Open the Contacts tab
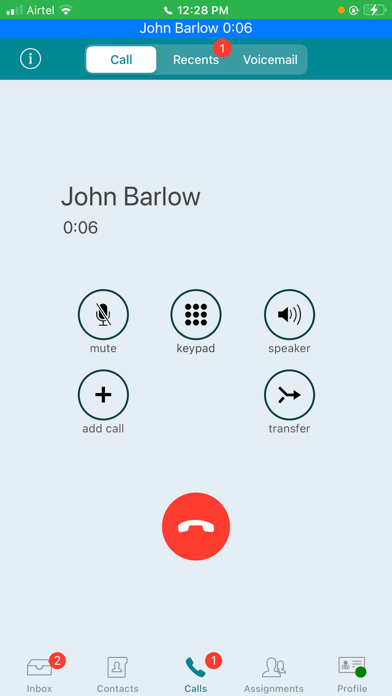The image size is (392, 696). 118,673
